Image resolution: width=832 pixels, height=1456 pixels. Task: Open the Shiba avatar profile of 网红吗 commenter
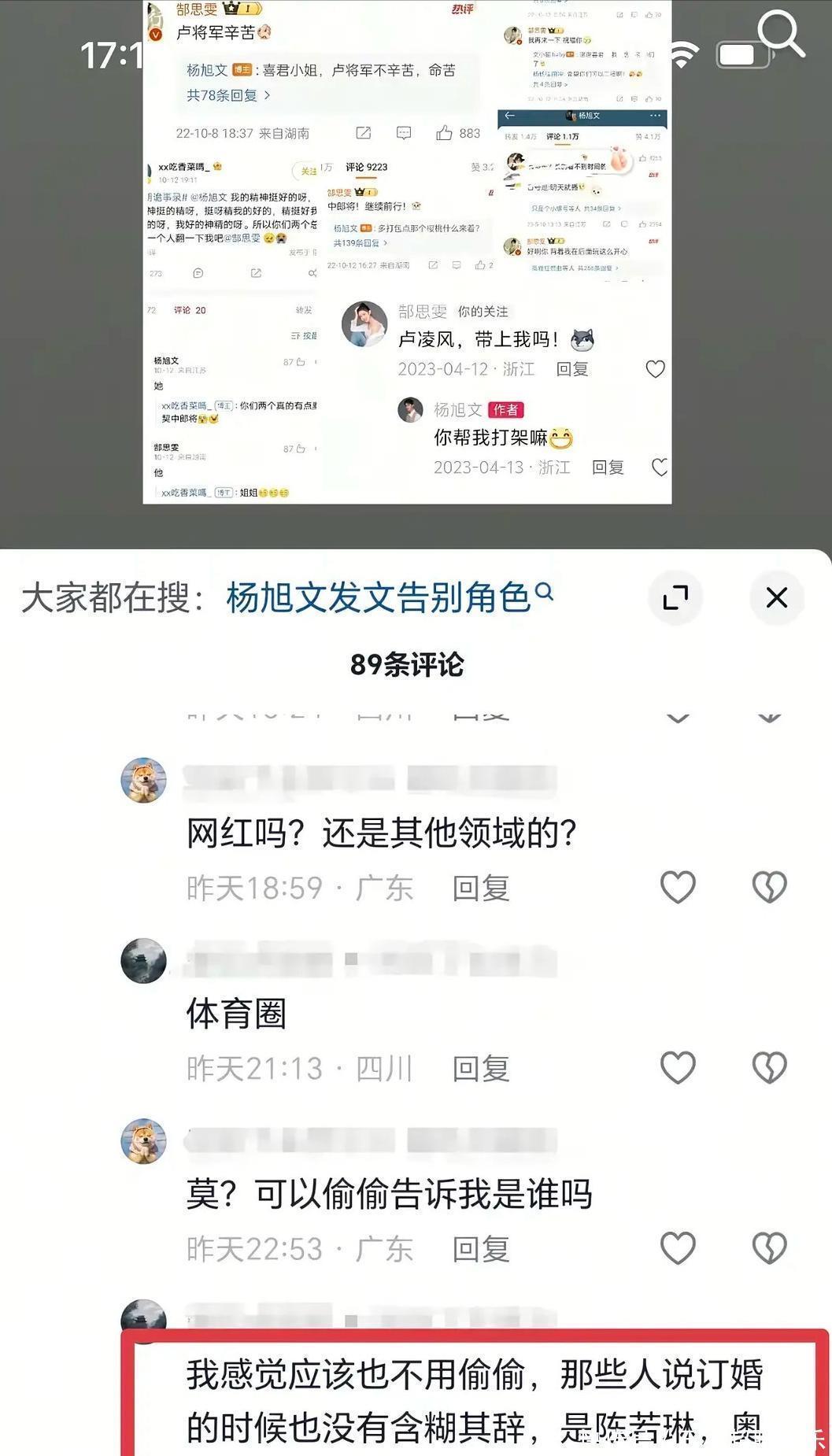coord(143,780)
